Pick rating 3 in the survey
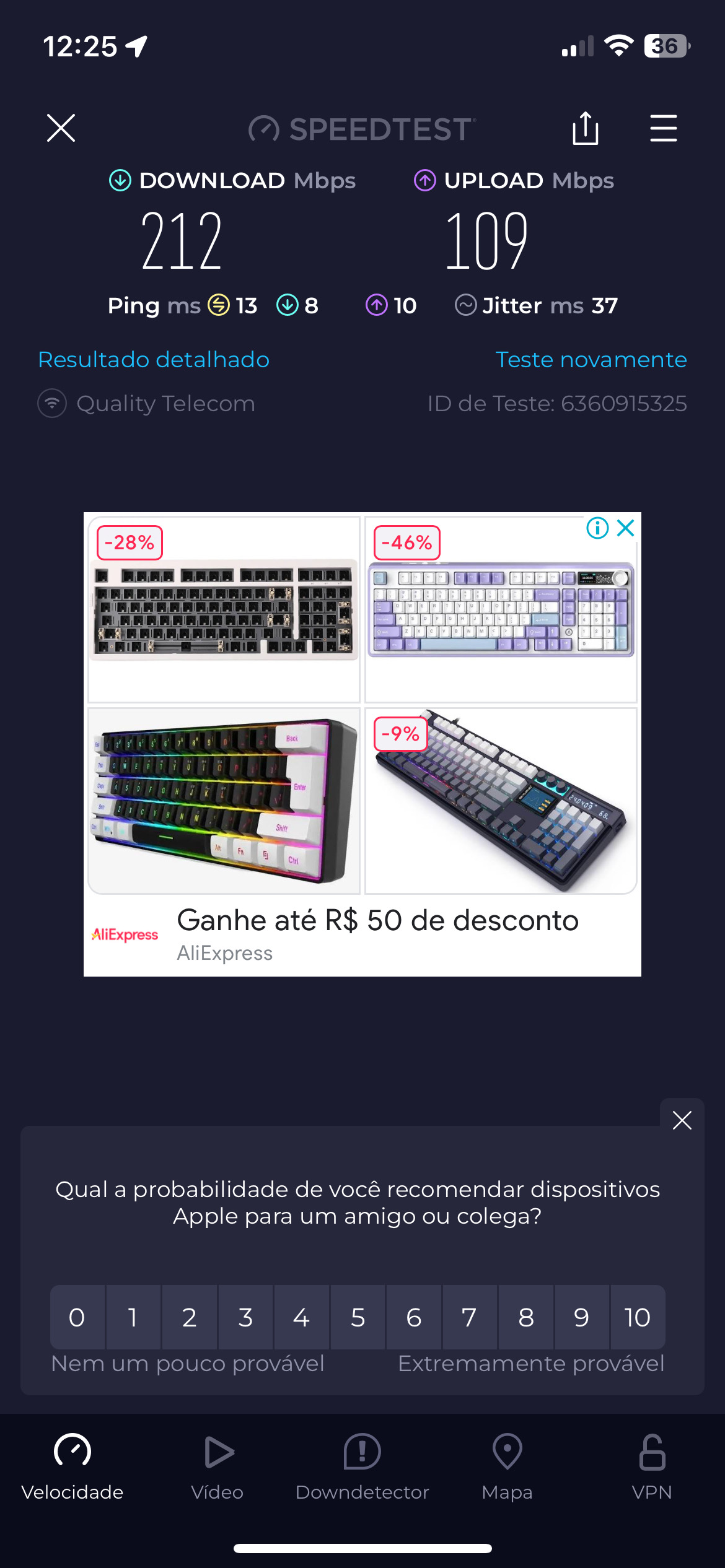Screen dimensions: 725x1568 point(245,1317)
